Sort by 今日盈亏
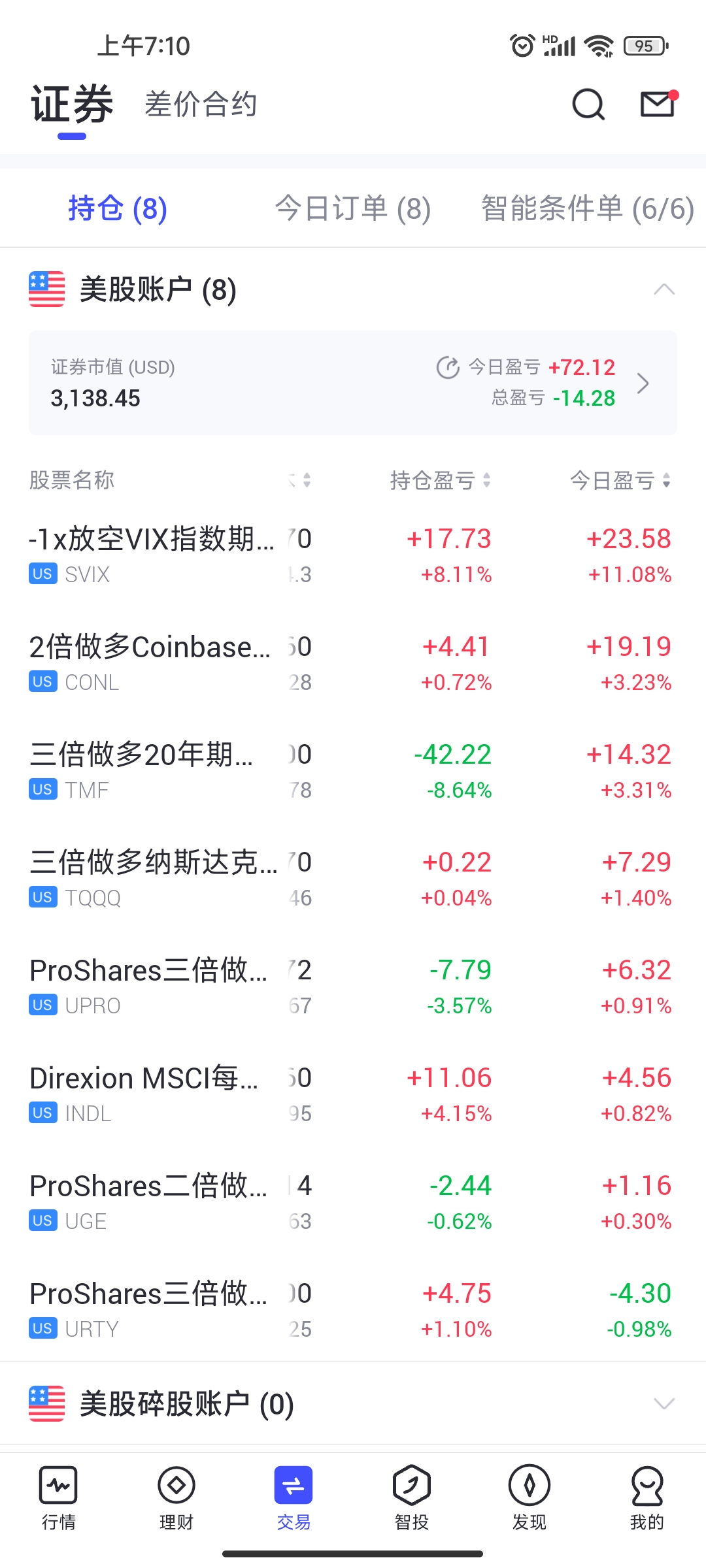 (620, 481)
